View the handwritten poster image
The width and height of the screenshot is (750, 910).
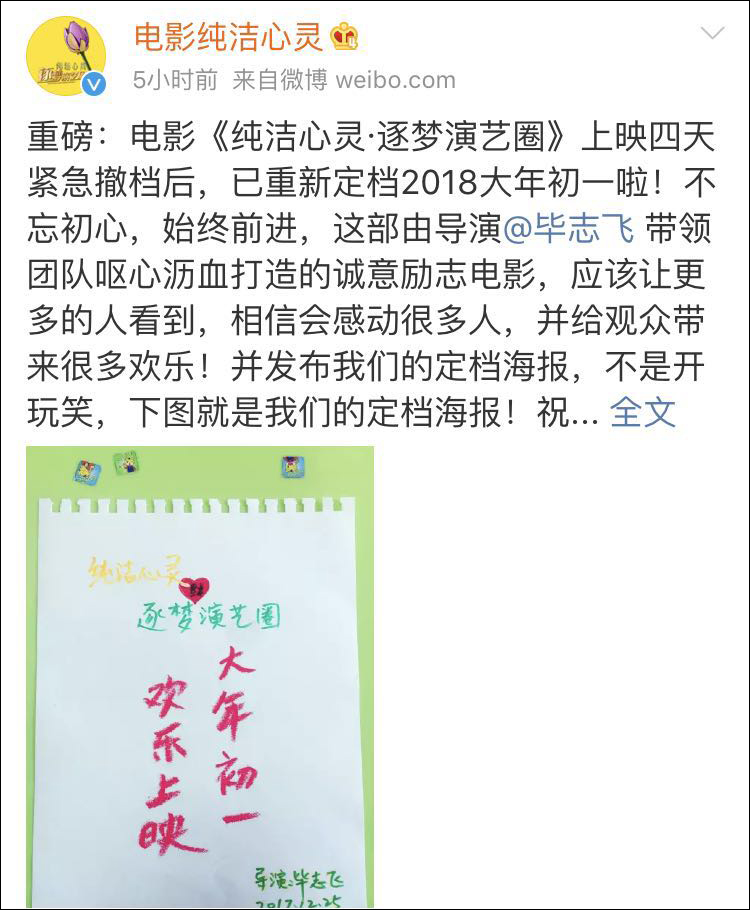pyautogui.click(x=200, y=676)
